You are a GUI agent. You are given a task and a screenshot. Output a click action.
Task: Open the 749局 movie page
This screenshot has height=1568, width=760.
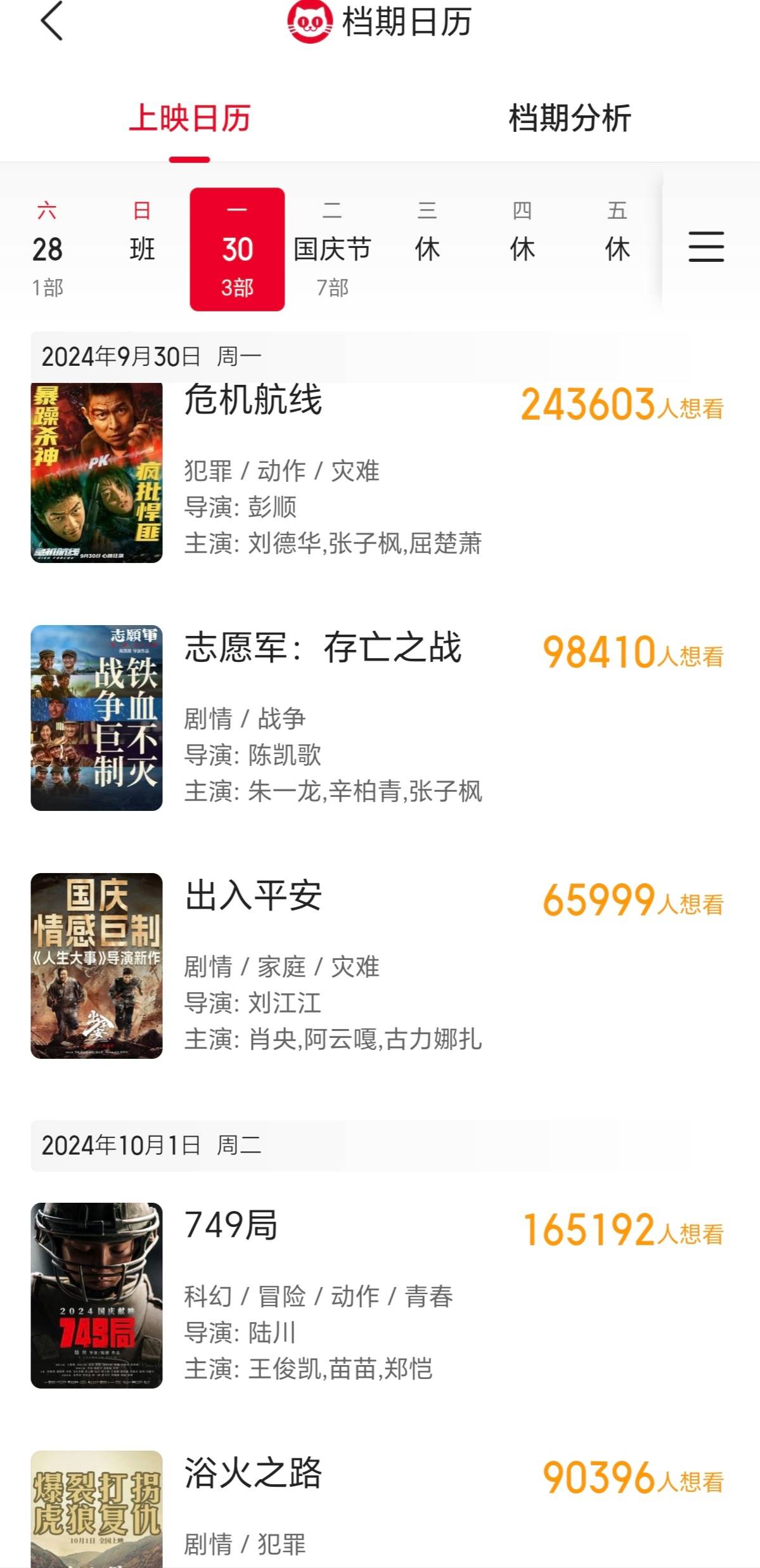click(231, 1225)
